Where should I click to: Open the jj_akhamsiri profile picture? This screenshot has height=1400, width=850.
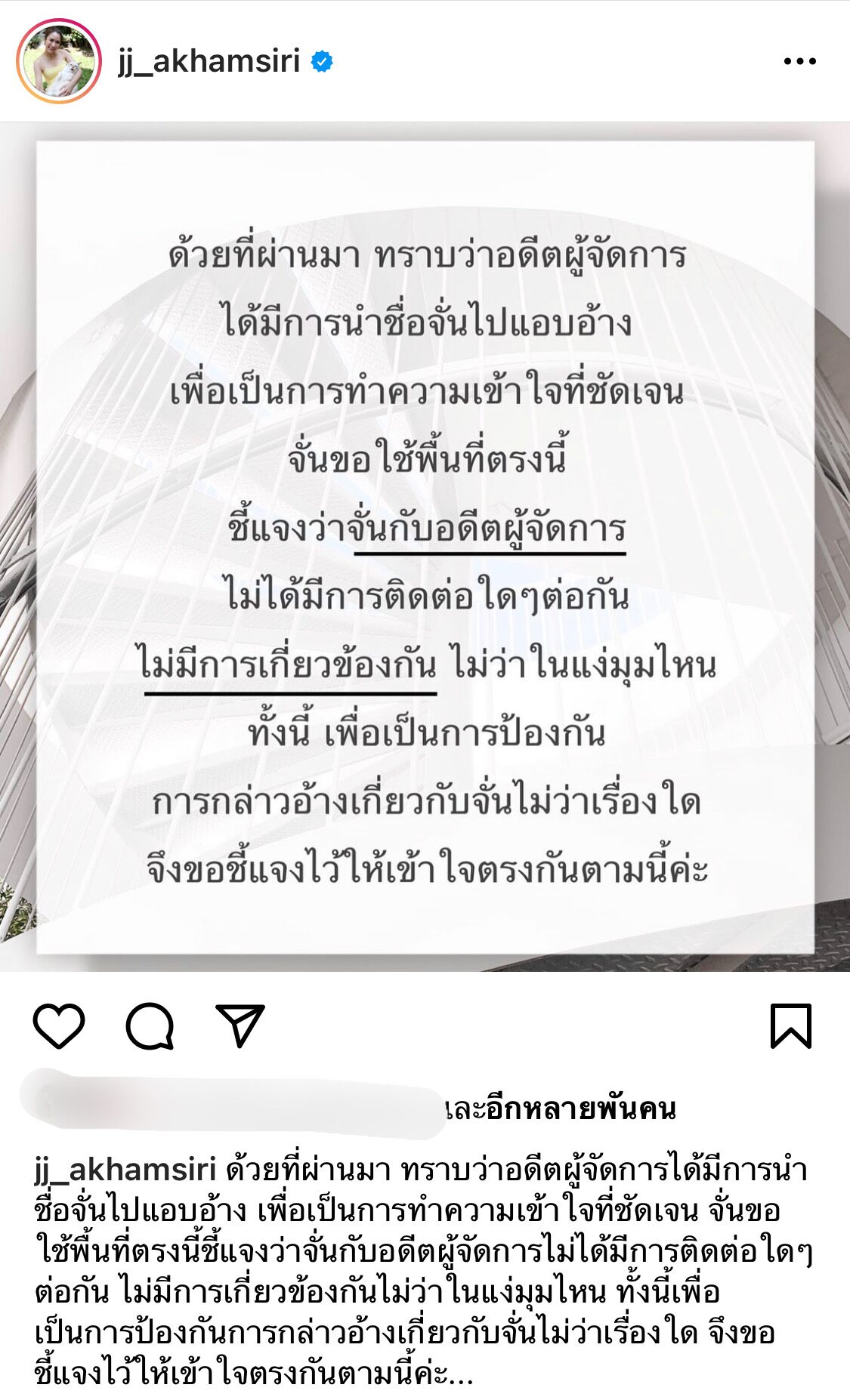click(x=59, y=61)
